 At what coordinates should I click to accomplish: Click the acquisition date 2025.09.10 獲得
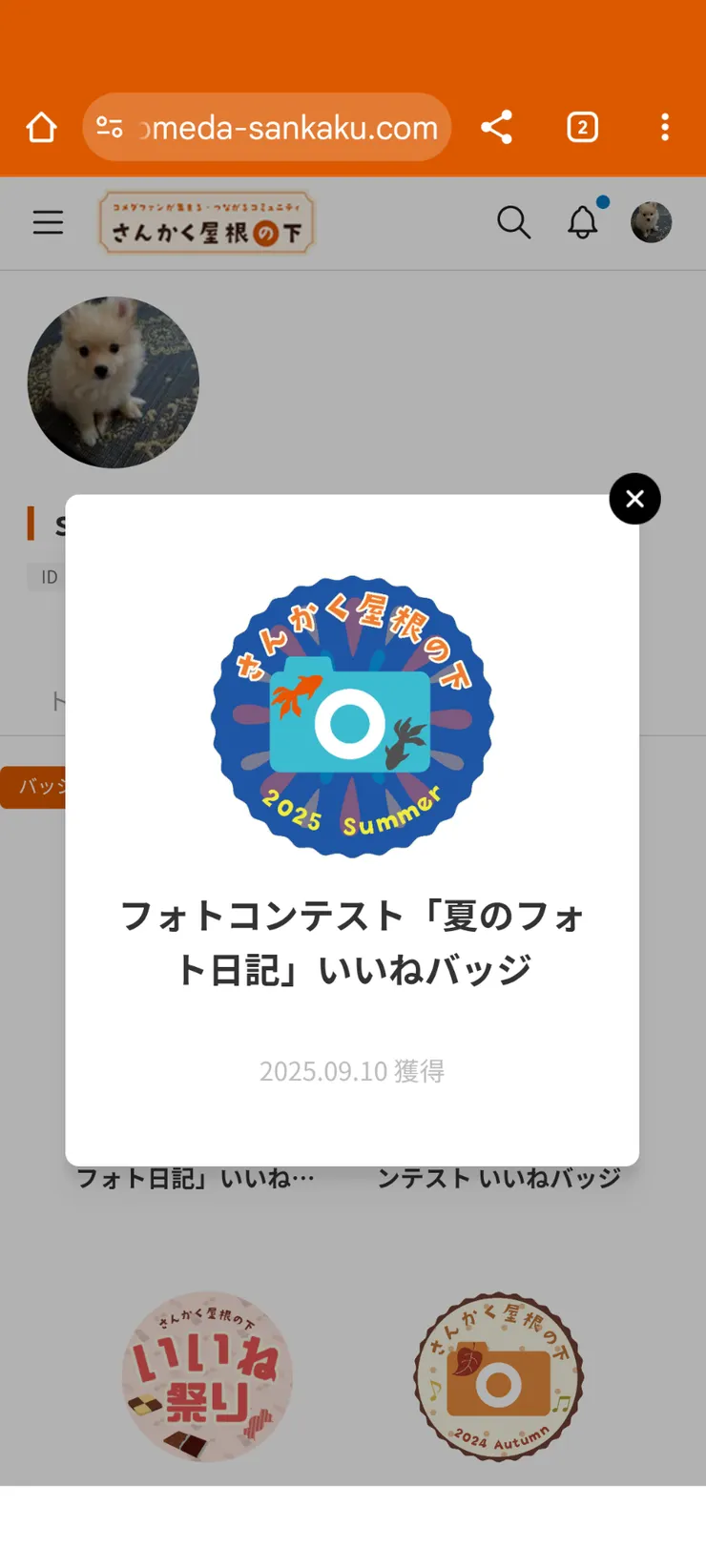point(352,1070)
